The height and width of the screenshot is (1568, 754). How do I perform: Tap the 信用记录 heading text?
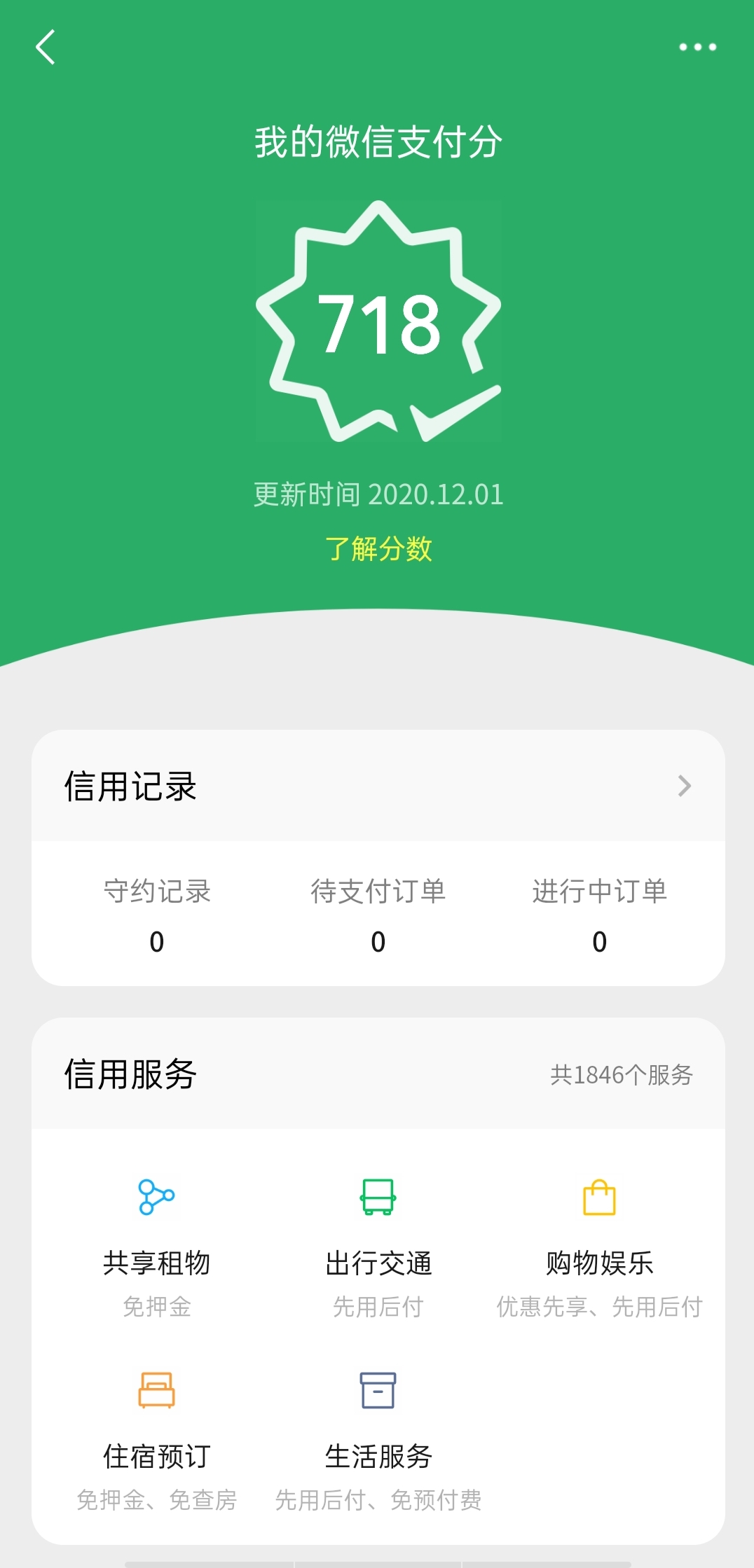(130, 788)
